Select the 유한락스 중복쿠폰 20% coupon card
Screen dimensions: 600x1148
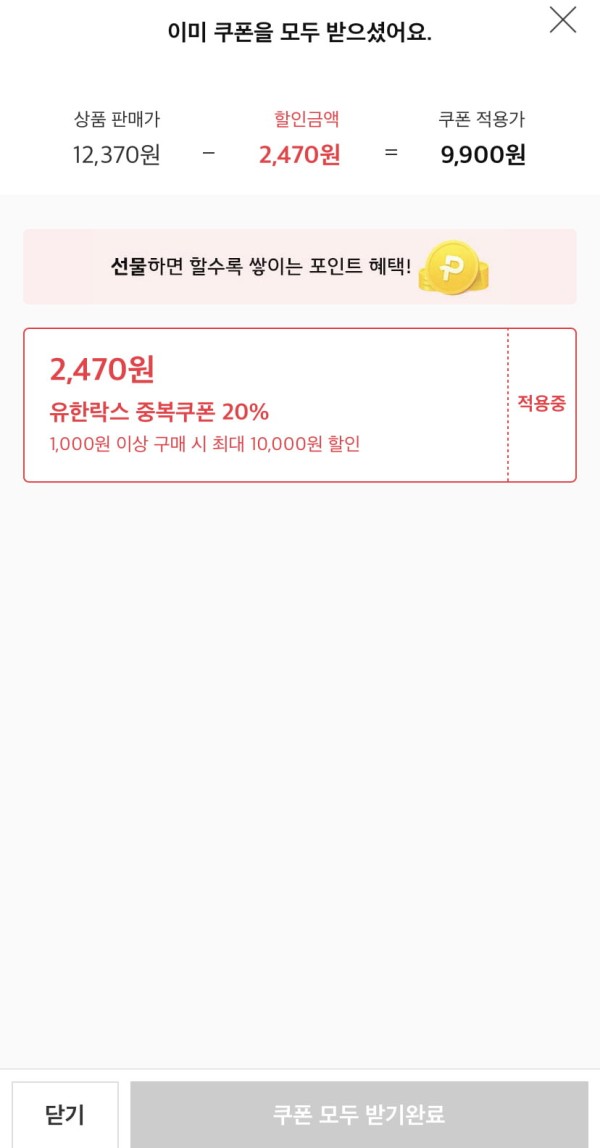click(266, 405)
